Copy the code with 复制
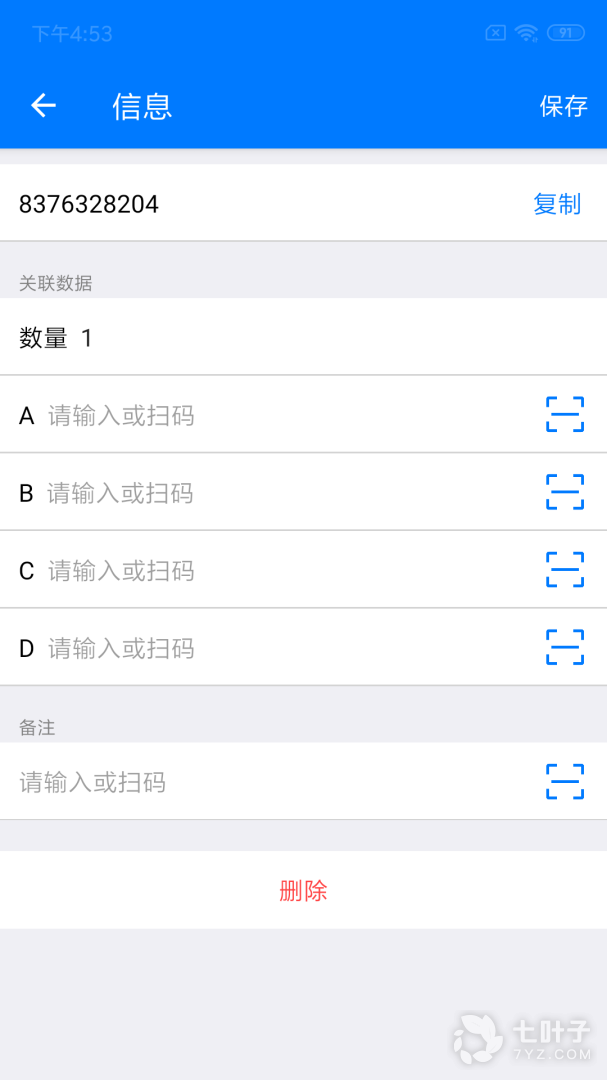The width and height of the screenshot is (607, 1080). (x=557, y=204)
